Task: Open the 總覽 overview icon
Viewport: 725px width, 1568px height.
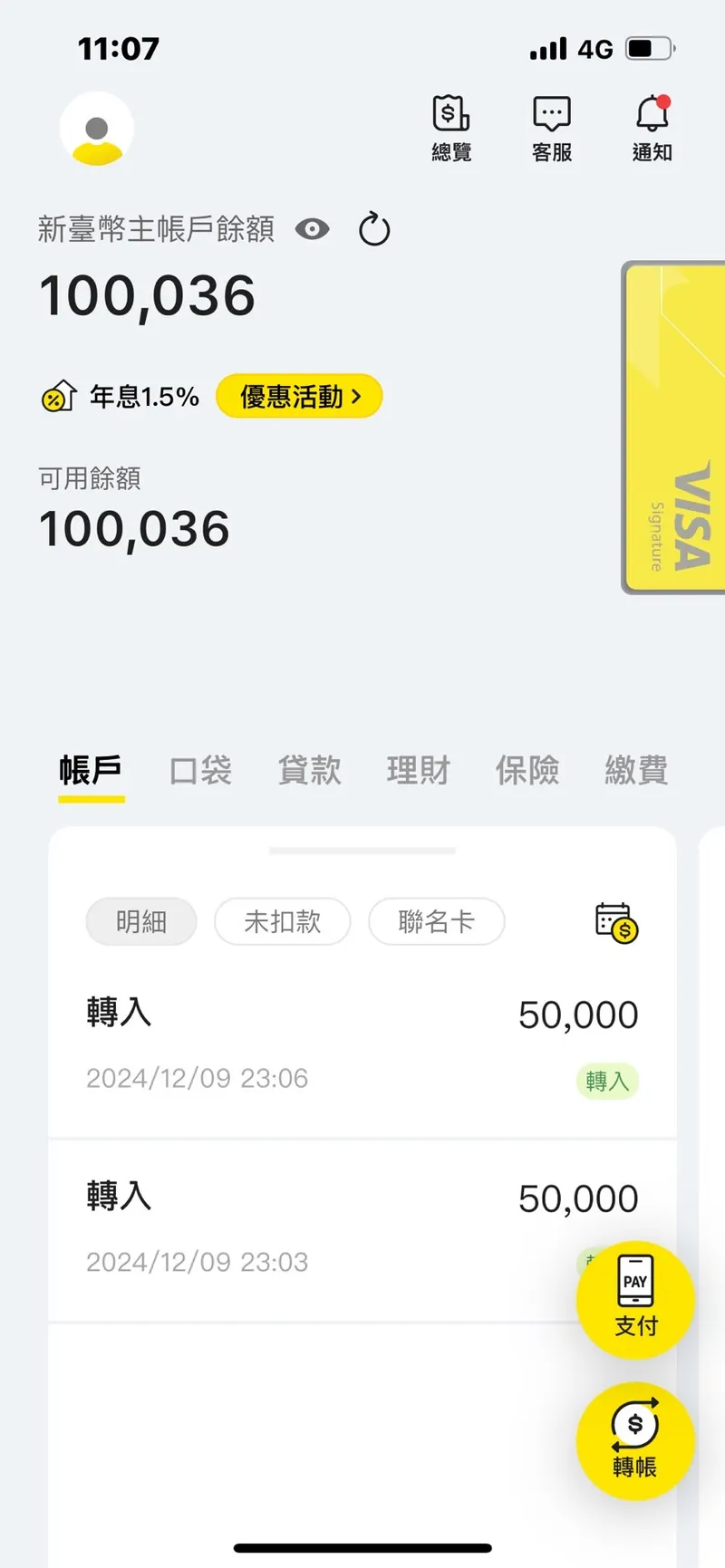Action: (x=450, y=127)
